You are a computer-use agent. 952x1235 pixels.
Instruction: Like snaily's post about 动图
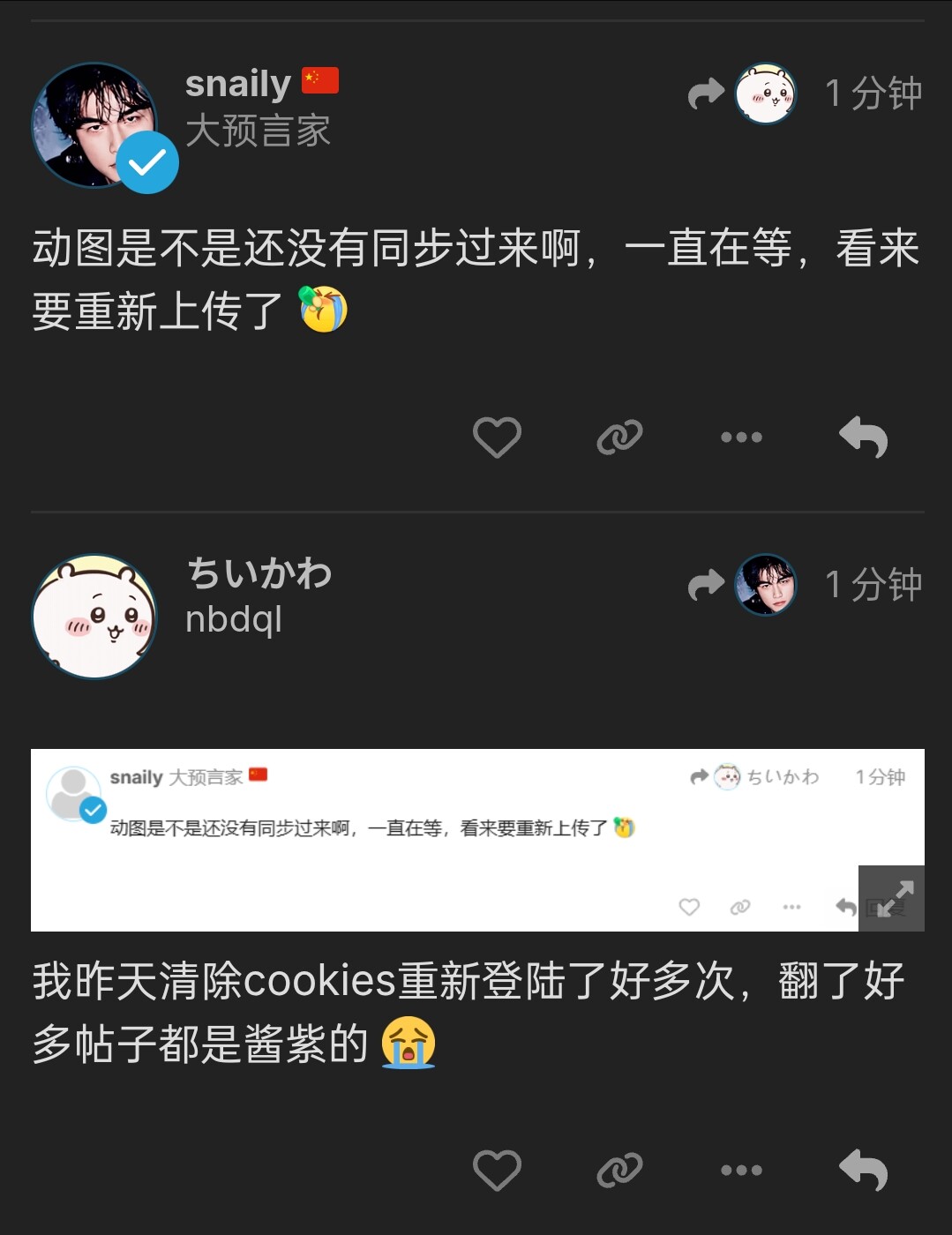pos(497,437)
